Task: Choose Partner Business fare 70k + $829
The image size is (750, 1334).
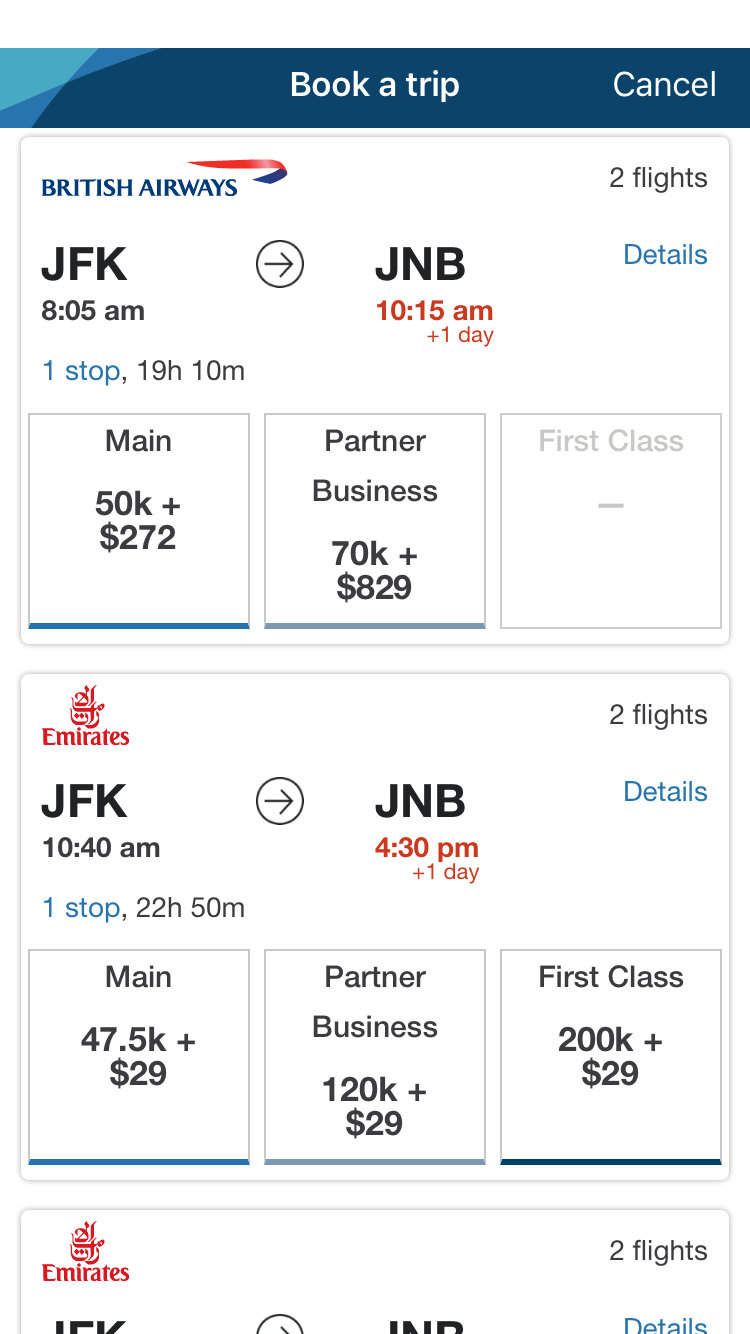Action: click(x=375, y=520)
